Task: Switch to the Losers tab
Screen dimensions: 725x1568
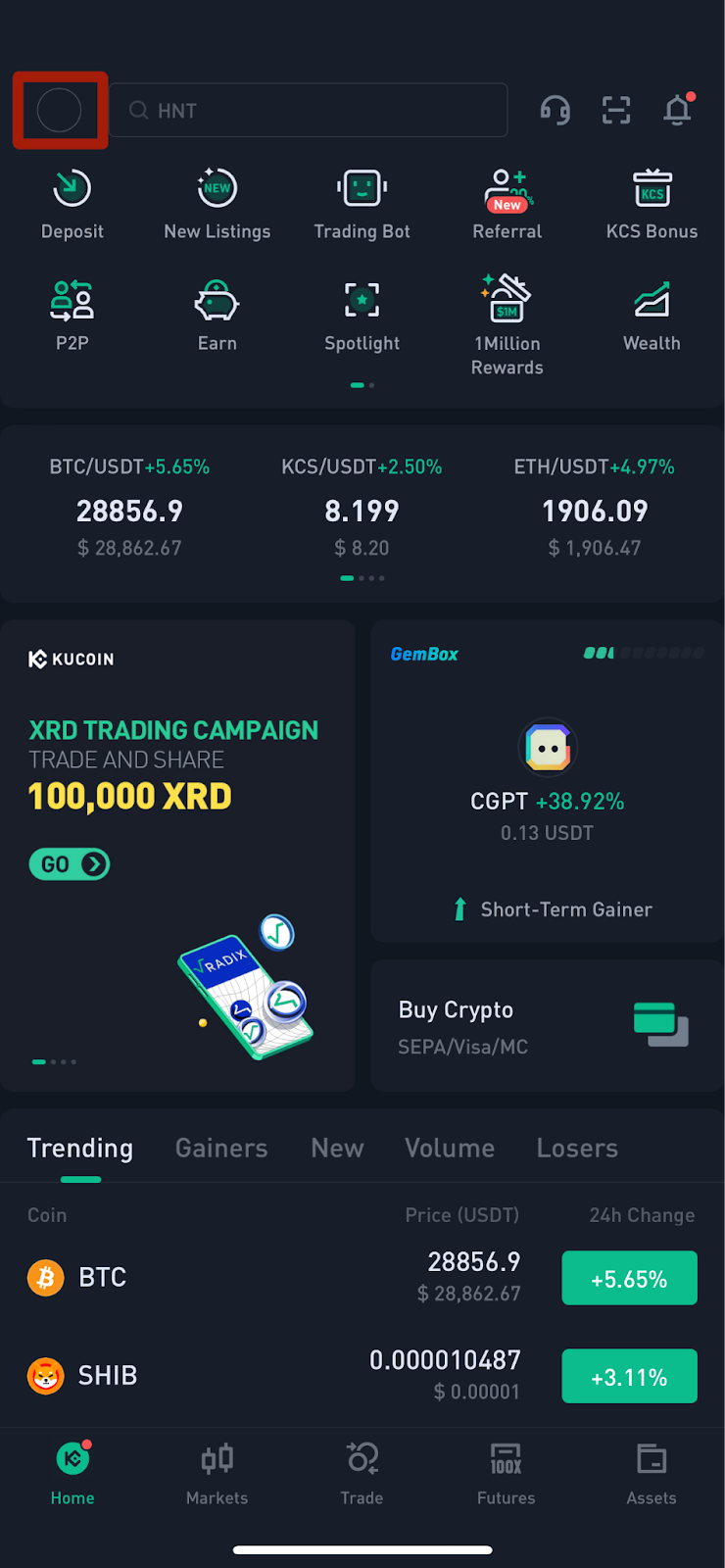Action: coord(577,1148)
